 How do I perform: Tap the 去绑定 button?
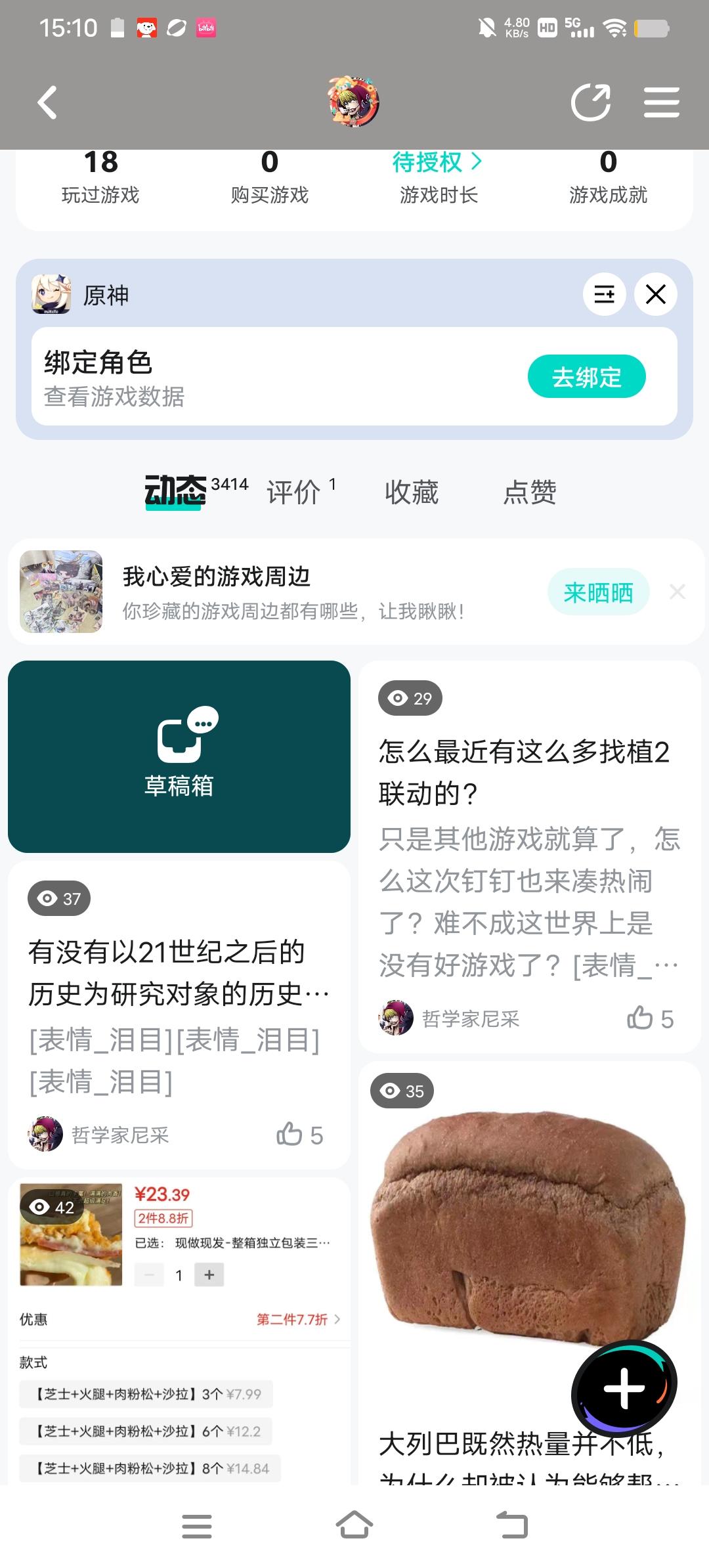[586, 376]
